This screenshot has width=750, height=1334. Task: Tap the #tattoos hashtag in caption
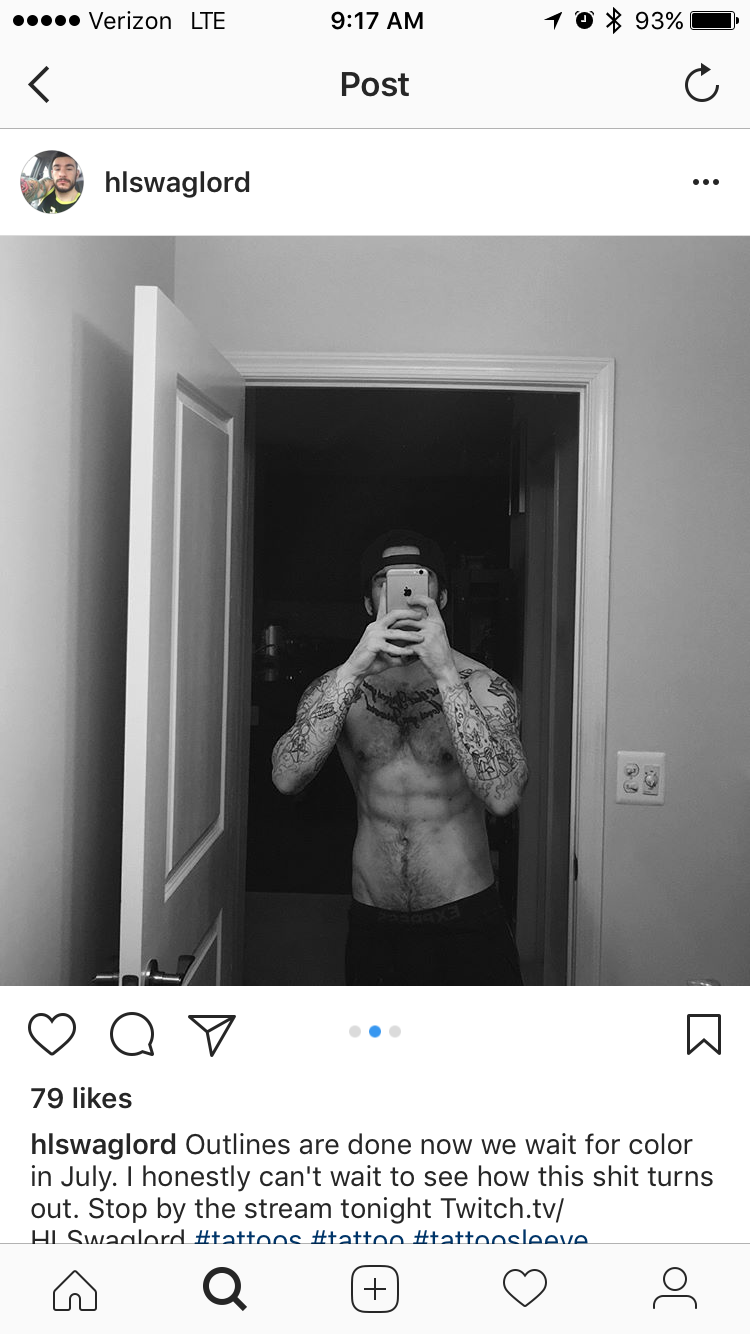[248, 1238]
